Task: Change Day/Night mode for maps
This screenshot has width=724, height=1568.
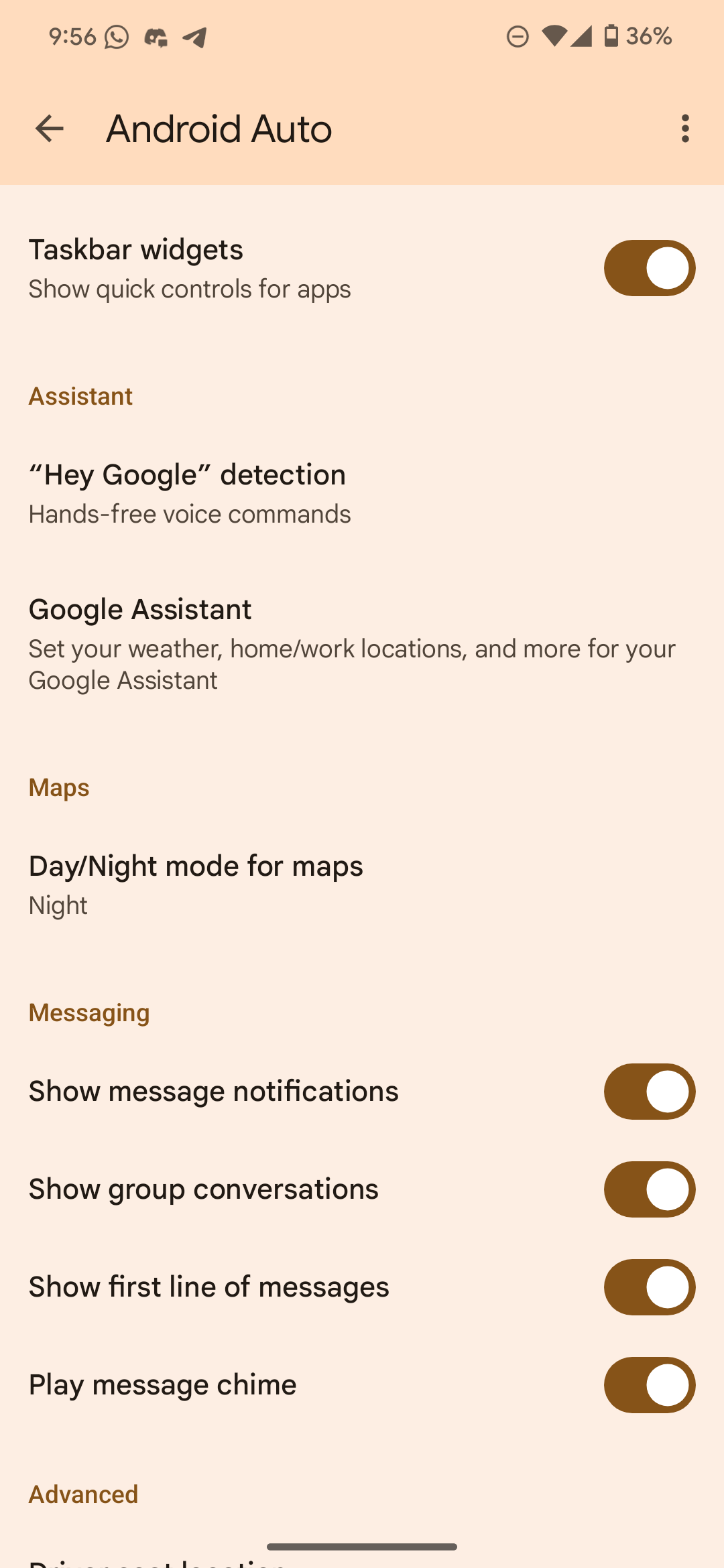Action: click(196, 885)
